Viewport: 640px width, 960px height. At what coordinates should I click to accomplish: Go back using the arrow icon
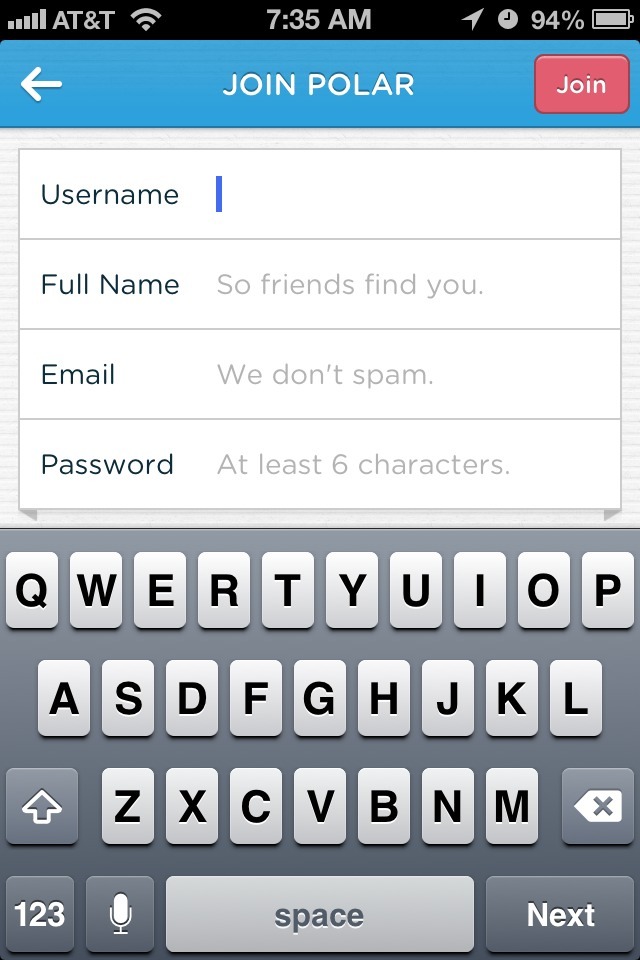(42, 85)
